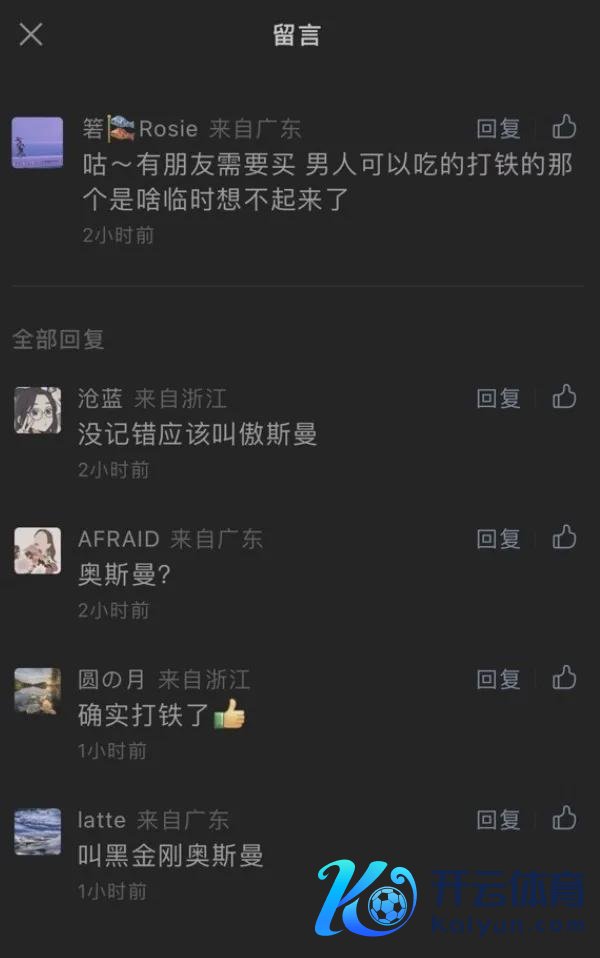View 沧蓝's profile picture

click(37, 409)
